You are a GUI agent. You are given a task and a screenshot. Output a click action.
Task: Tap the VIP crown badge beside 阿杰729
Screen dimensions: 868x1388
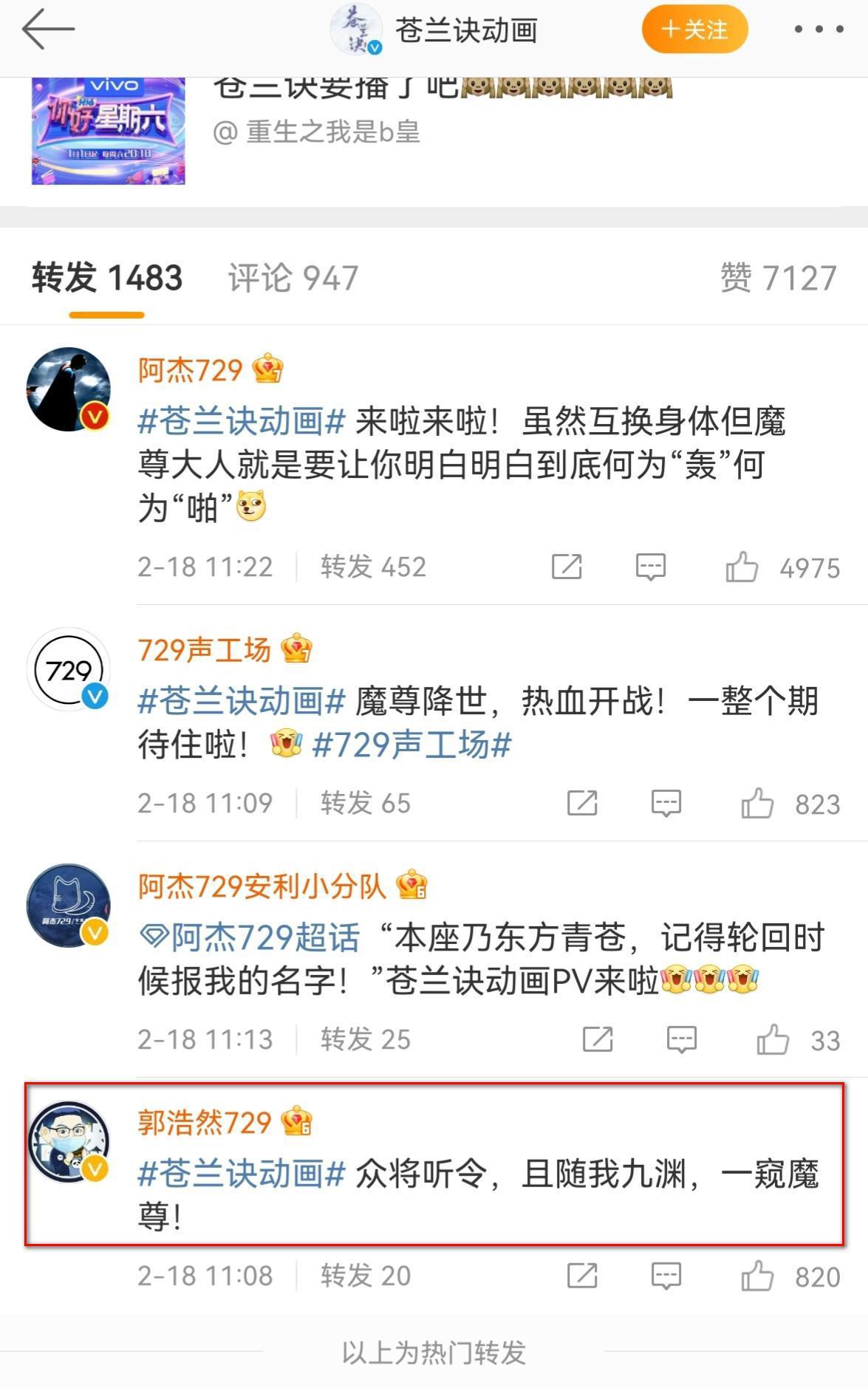[x=269, y=369]
